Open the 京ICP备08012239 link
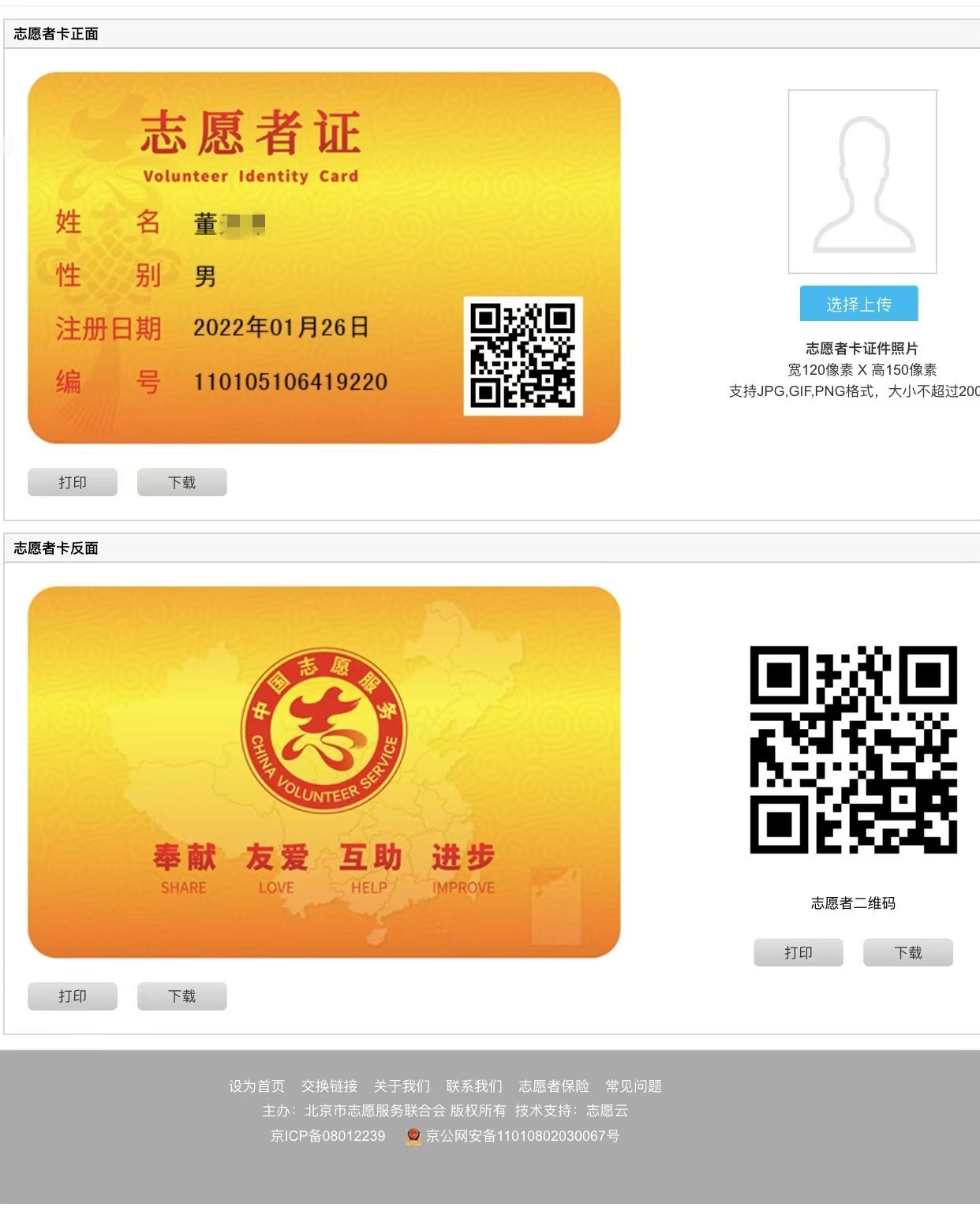Image resolution: width=980 pixels, height=1211 pixels. click(327, 1136)
